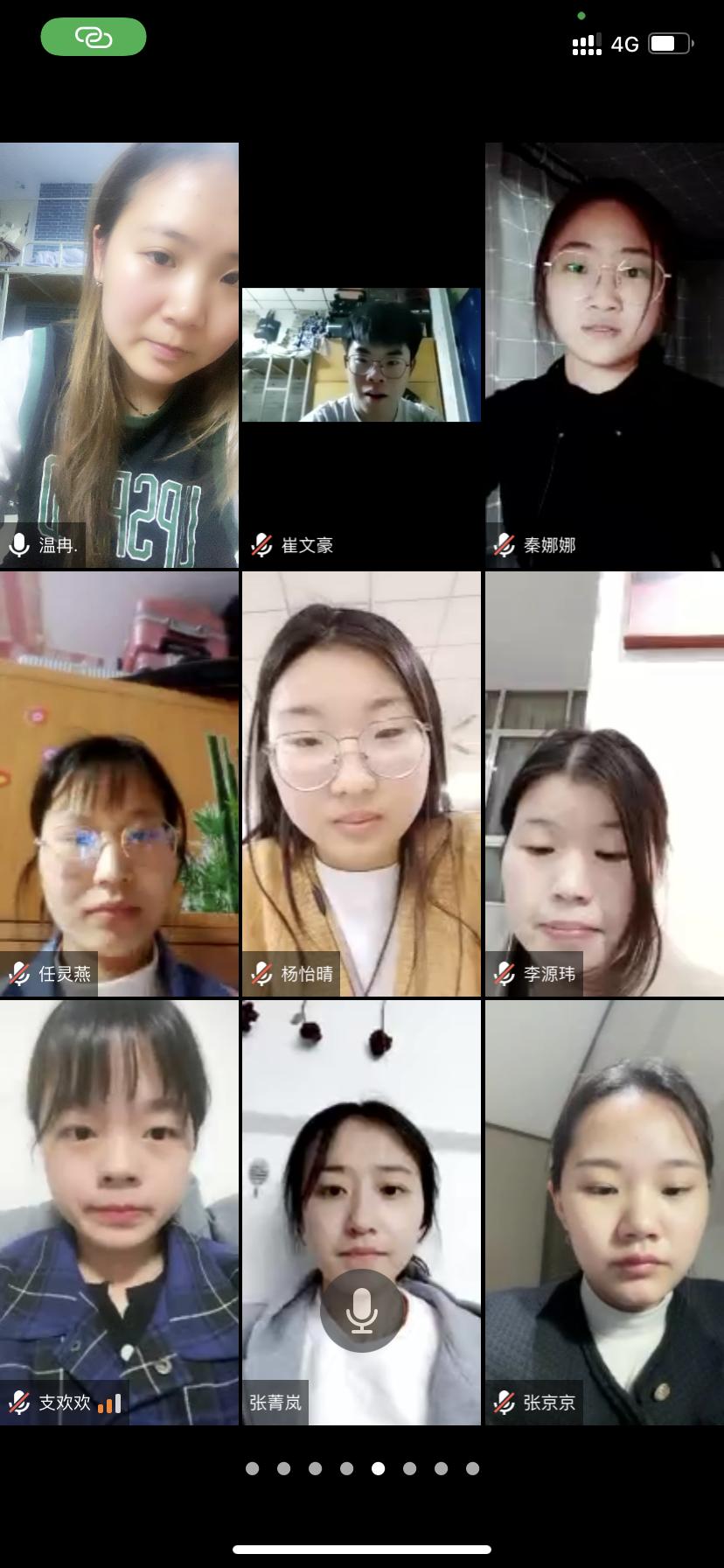Screen dimensions: 724x1568
Task: Open 杨怡晴's video tile
Action: tap(361, 783)
